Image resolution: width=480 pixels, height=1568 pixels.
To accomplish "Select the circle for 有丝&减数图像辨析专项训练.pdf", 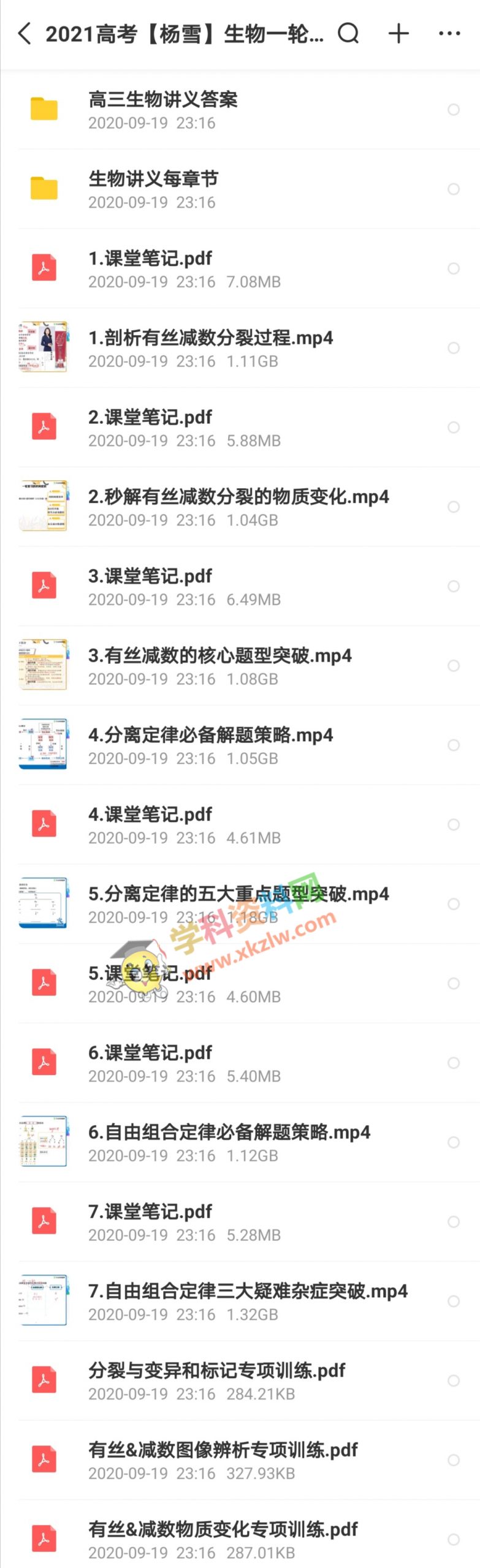I will coord(454,1460).
